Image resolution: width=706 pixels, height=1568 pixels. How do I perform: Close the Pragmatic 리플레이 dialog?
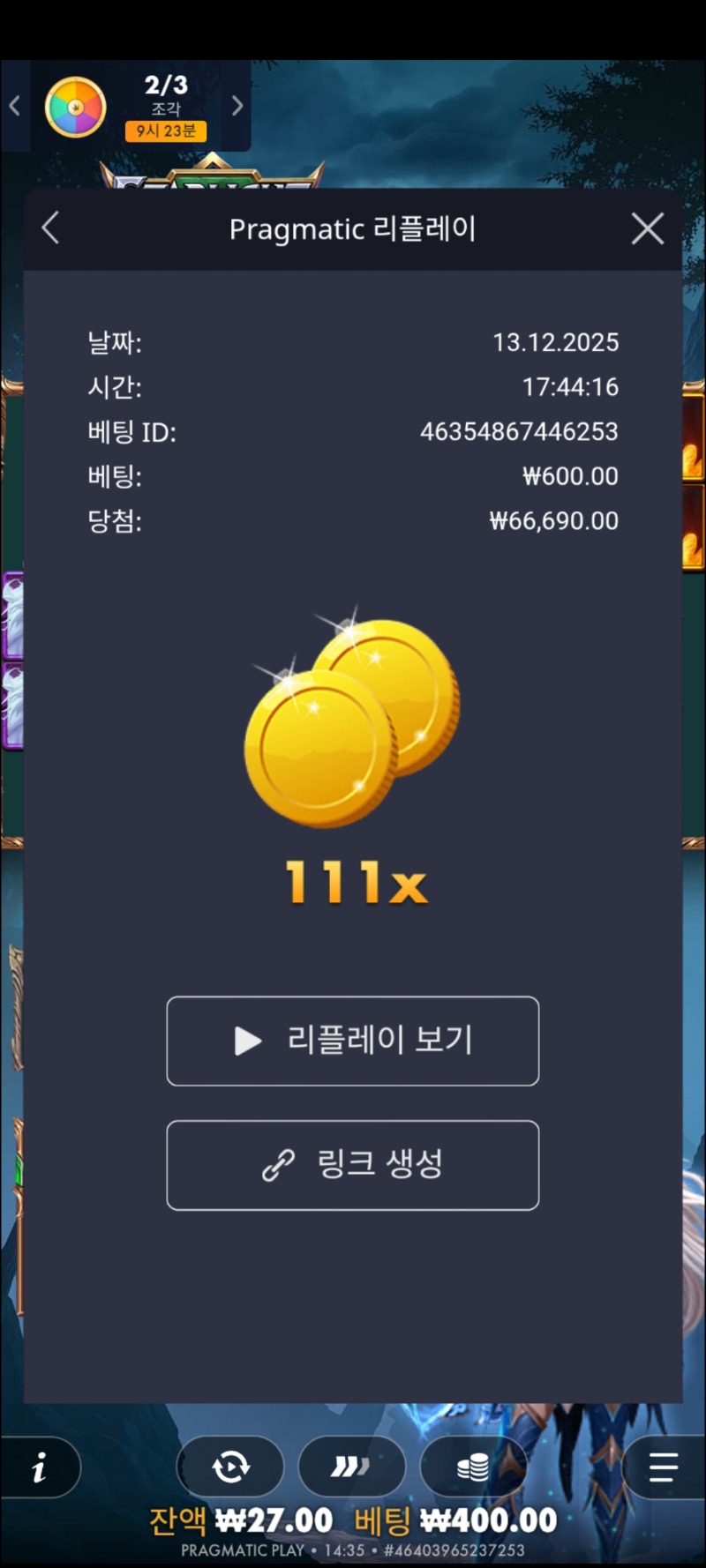[647, 228]
